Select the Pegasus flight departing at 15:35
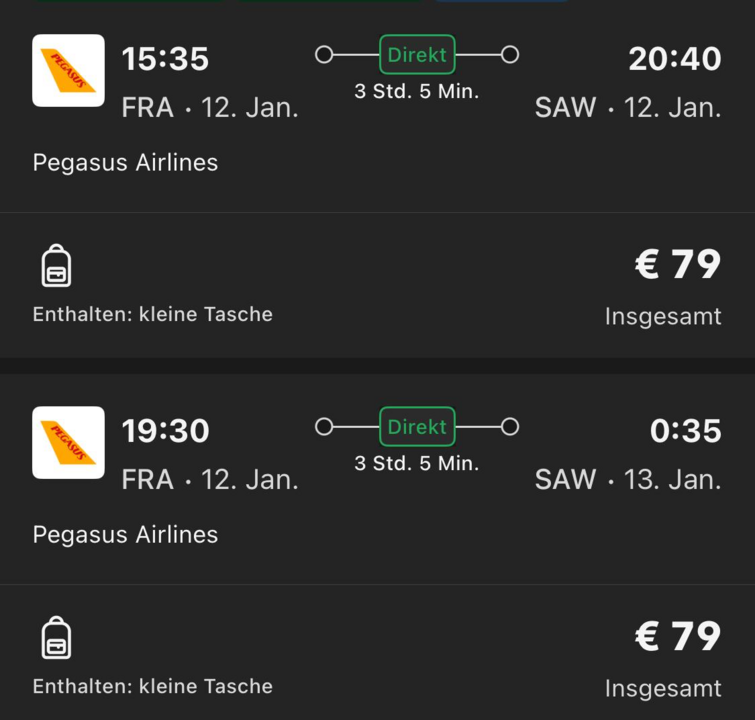The height and width of the screenshot is (720, 755). (x=377, y=110)
